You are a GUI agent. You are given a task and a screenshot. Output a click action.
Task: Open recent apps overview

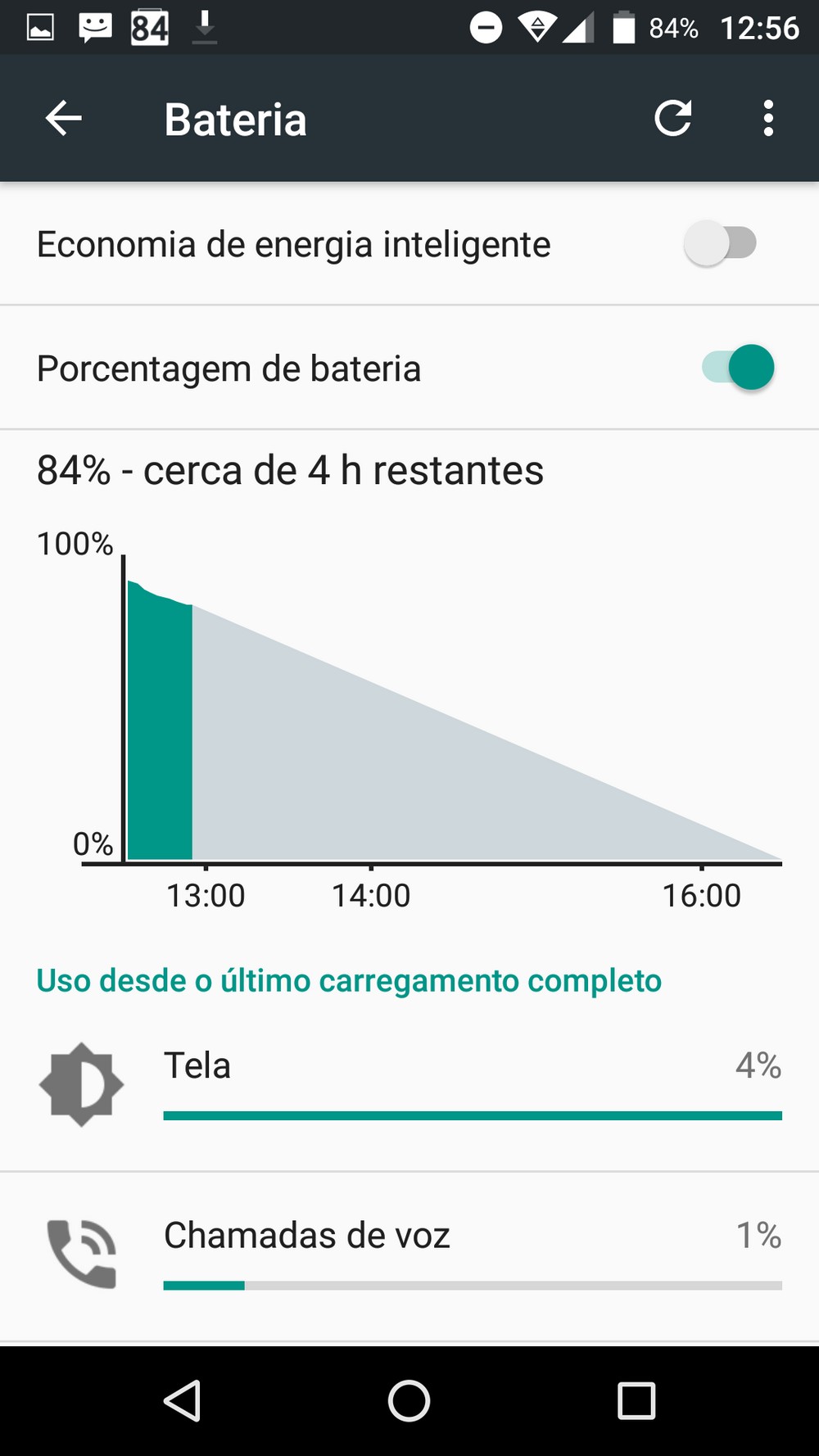636,1400
